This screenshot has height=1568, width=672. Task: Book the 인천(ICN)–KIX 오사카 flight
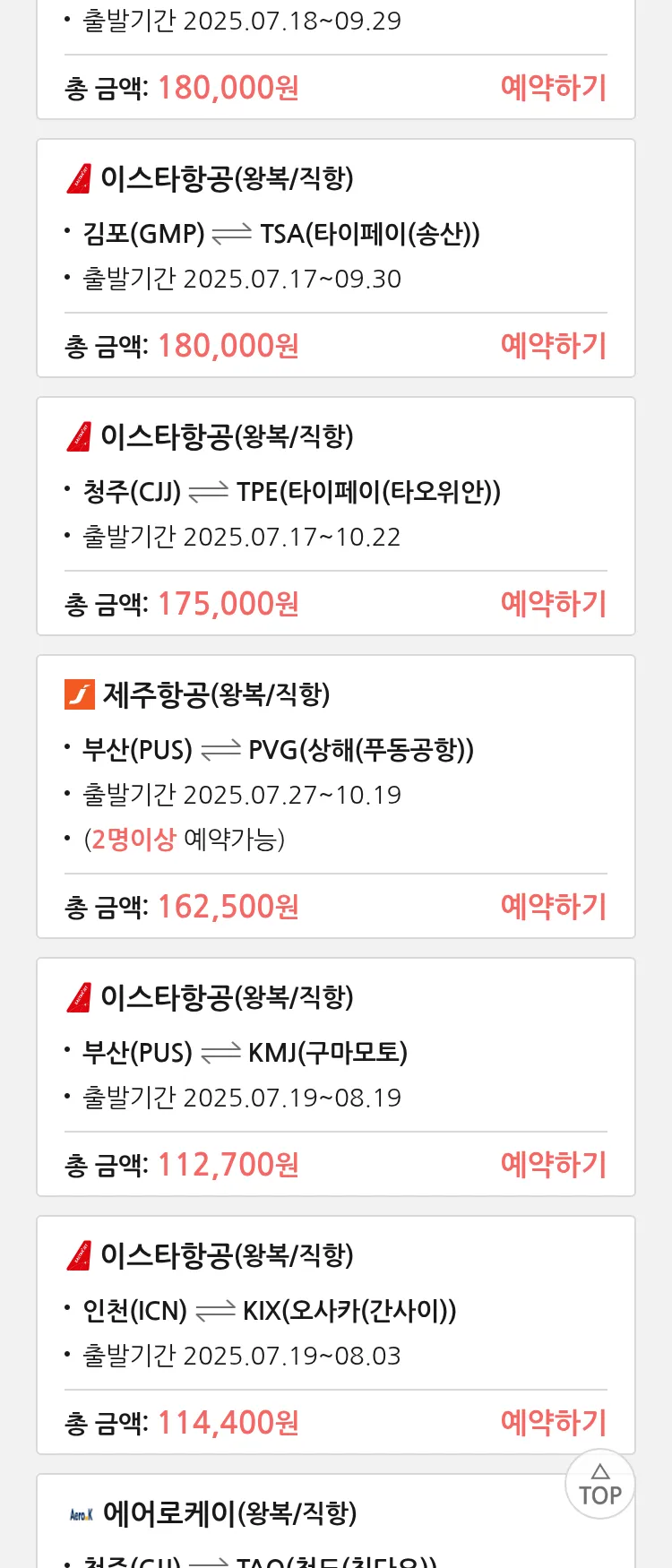point(553,1423)
